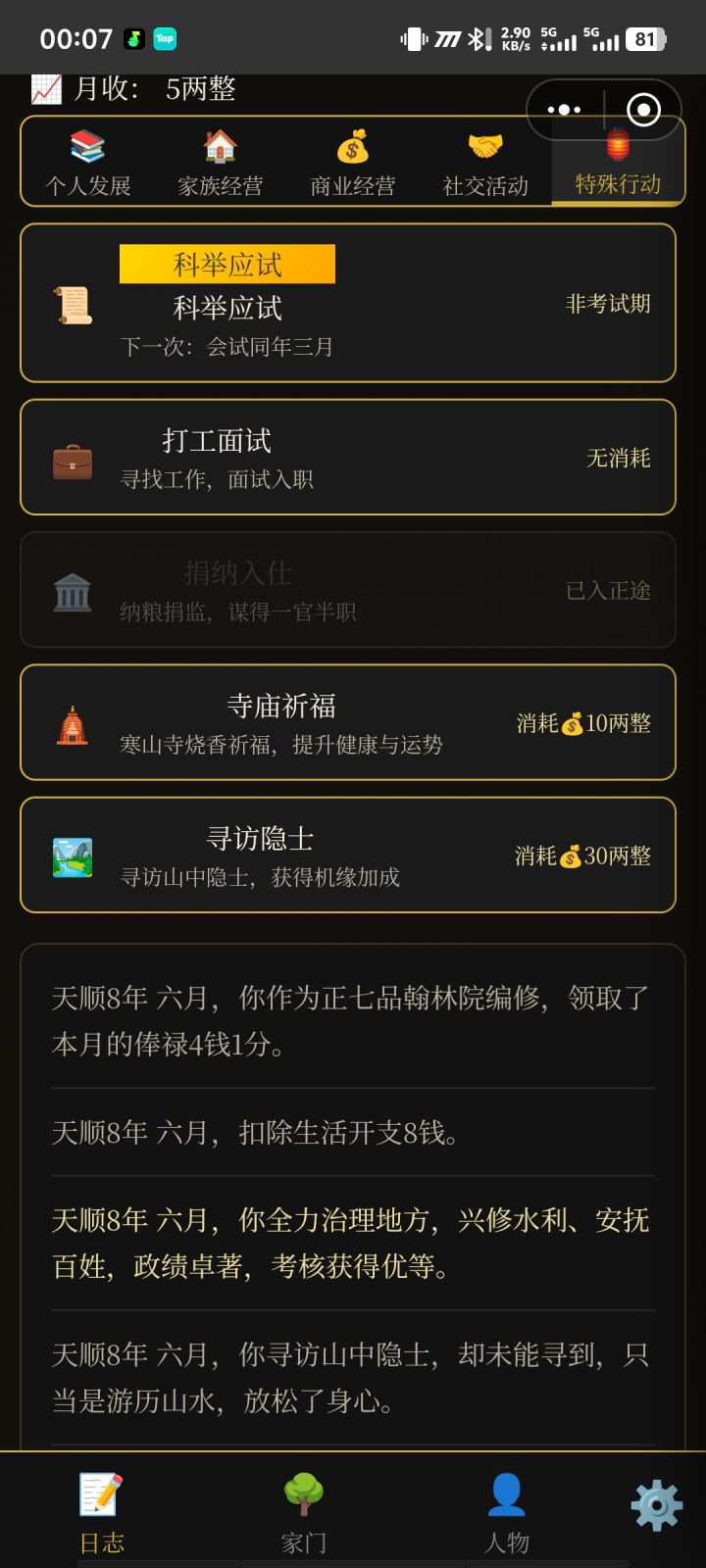
Task: Switch to the 家族经营 tab
Action: 221,163
